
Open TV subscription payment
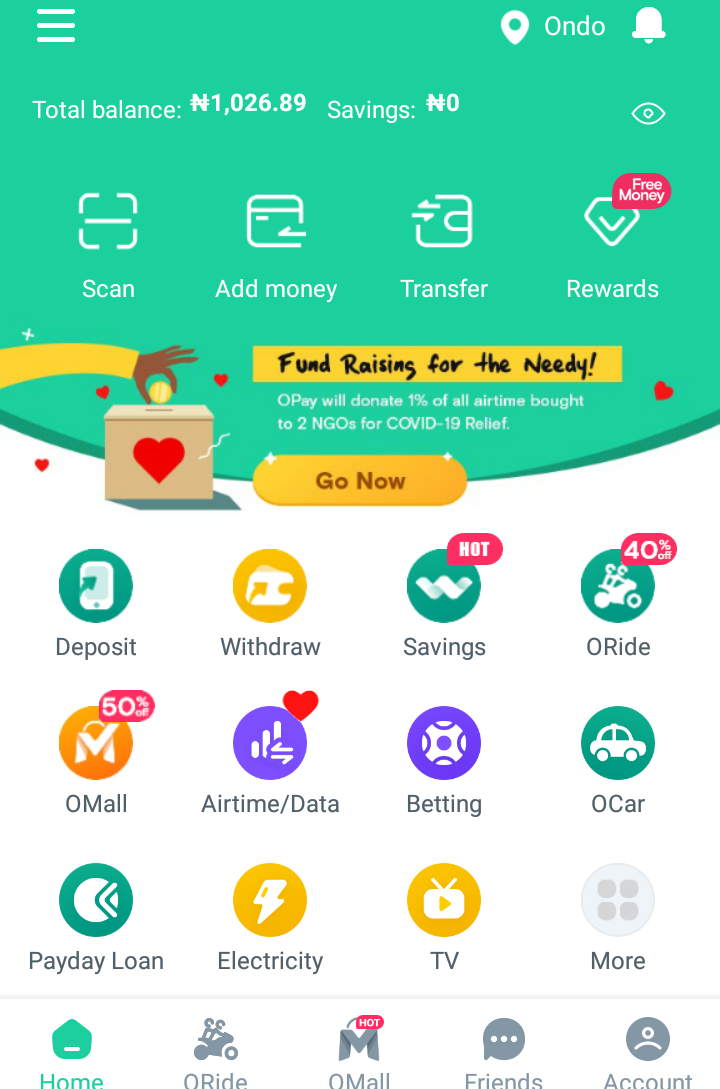(444, 917)
